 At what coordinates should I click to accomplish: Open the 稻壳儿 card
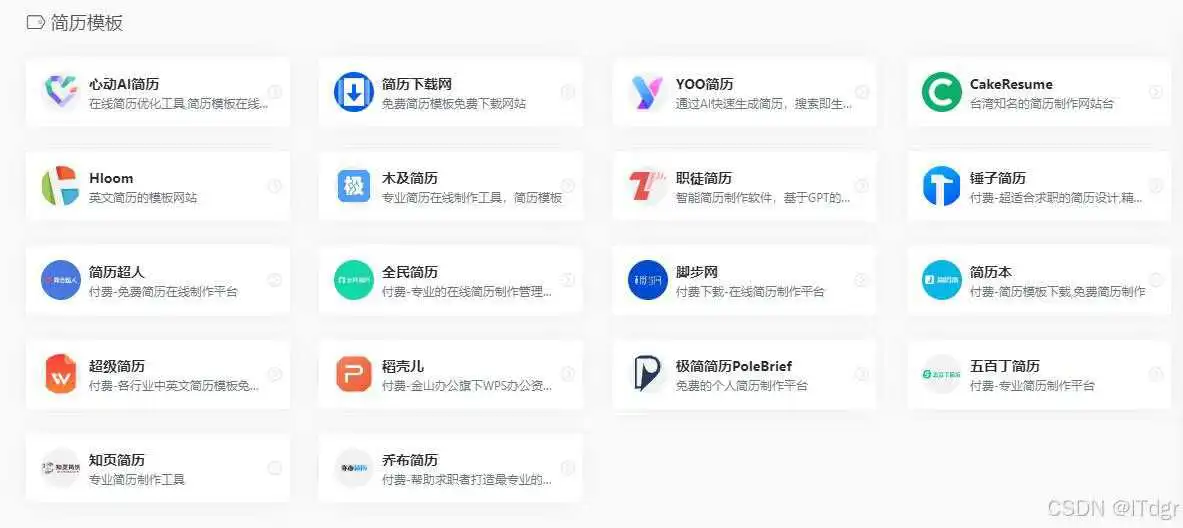[450, 374]
